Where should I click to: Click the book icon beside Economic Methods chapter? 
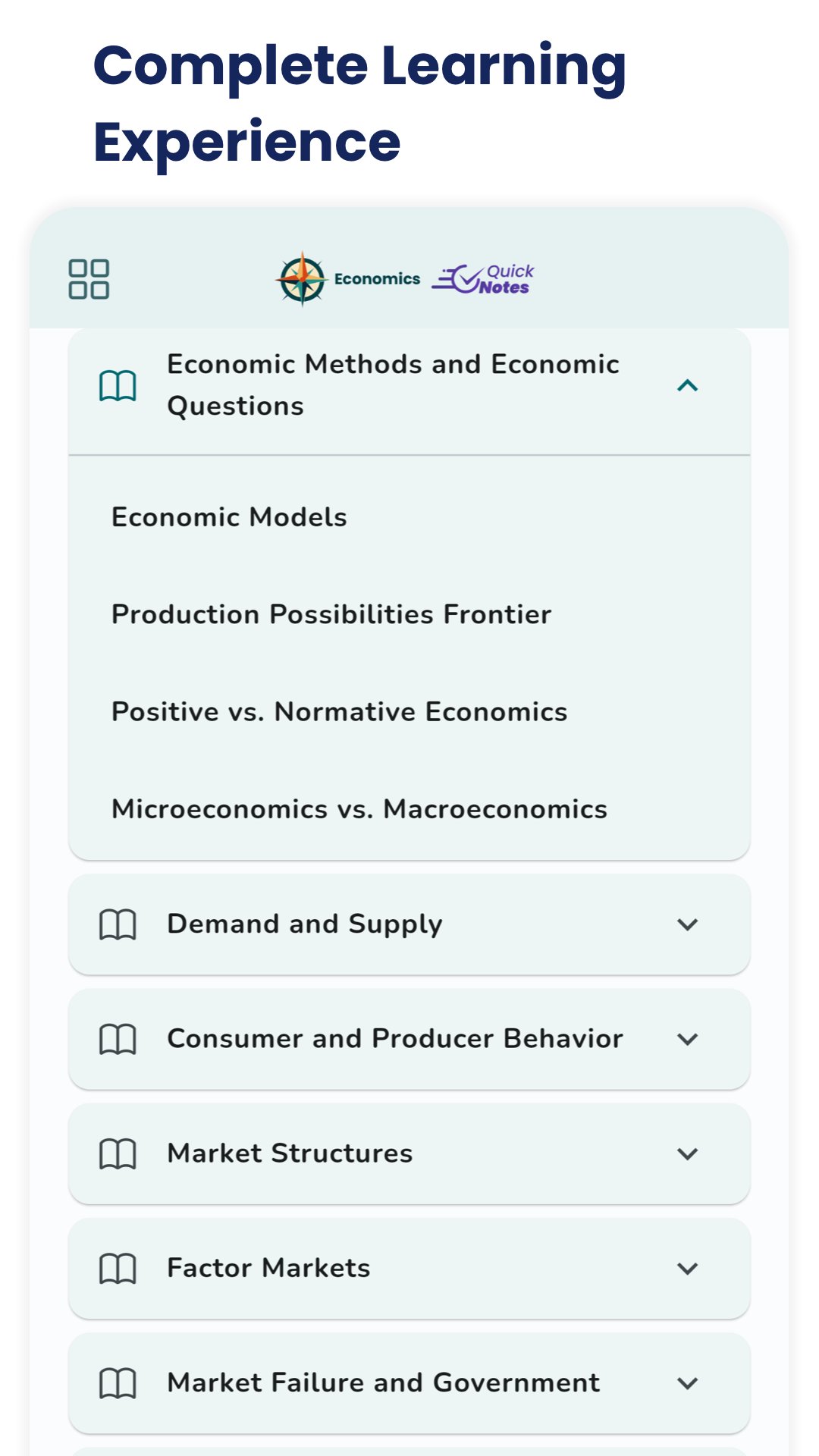(118, 385)
